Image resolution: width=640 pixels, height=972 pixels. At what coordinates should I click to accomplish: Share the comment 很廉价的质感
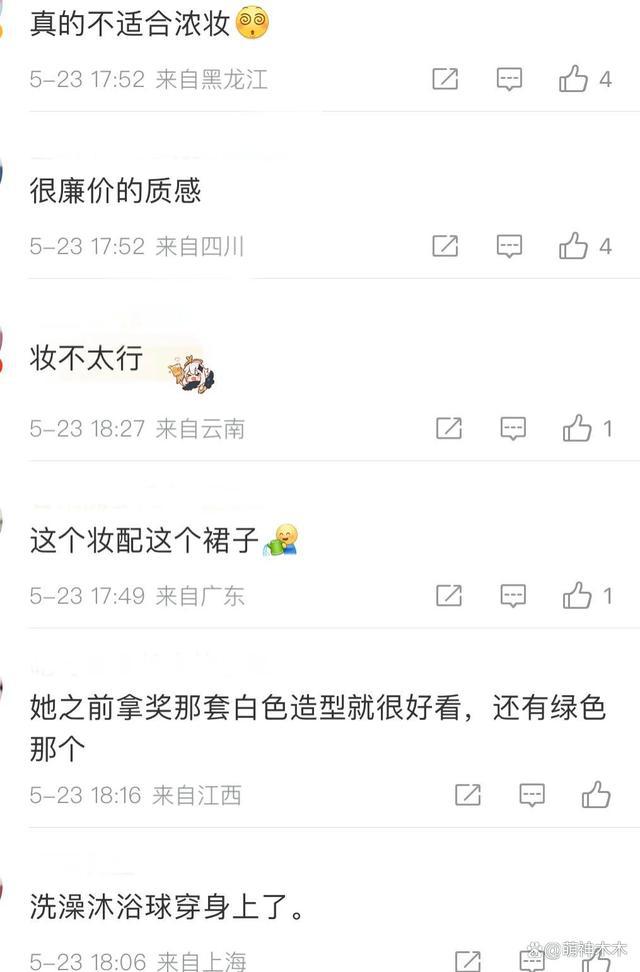(445, 245)
